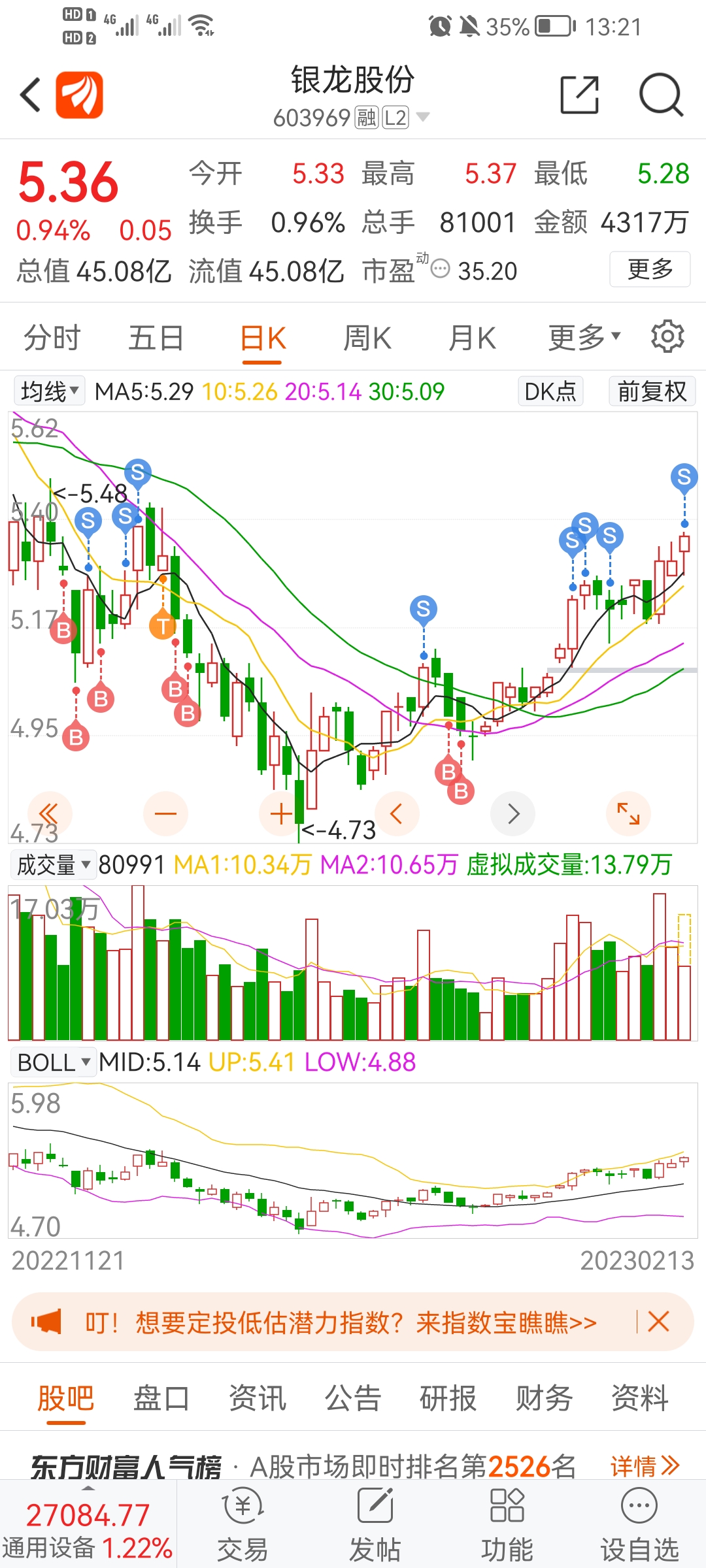The image size is (706, 1568).
Task: Expand the BOLL indicator selector
Action: pos(52,1062)
